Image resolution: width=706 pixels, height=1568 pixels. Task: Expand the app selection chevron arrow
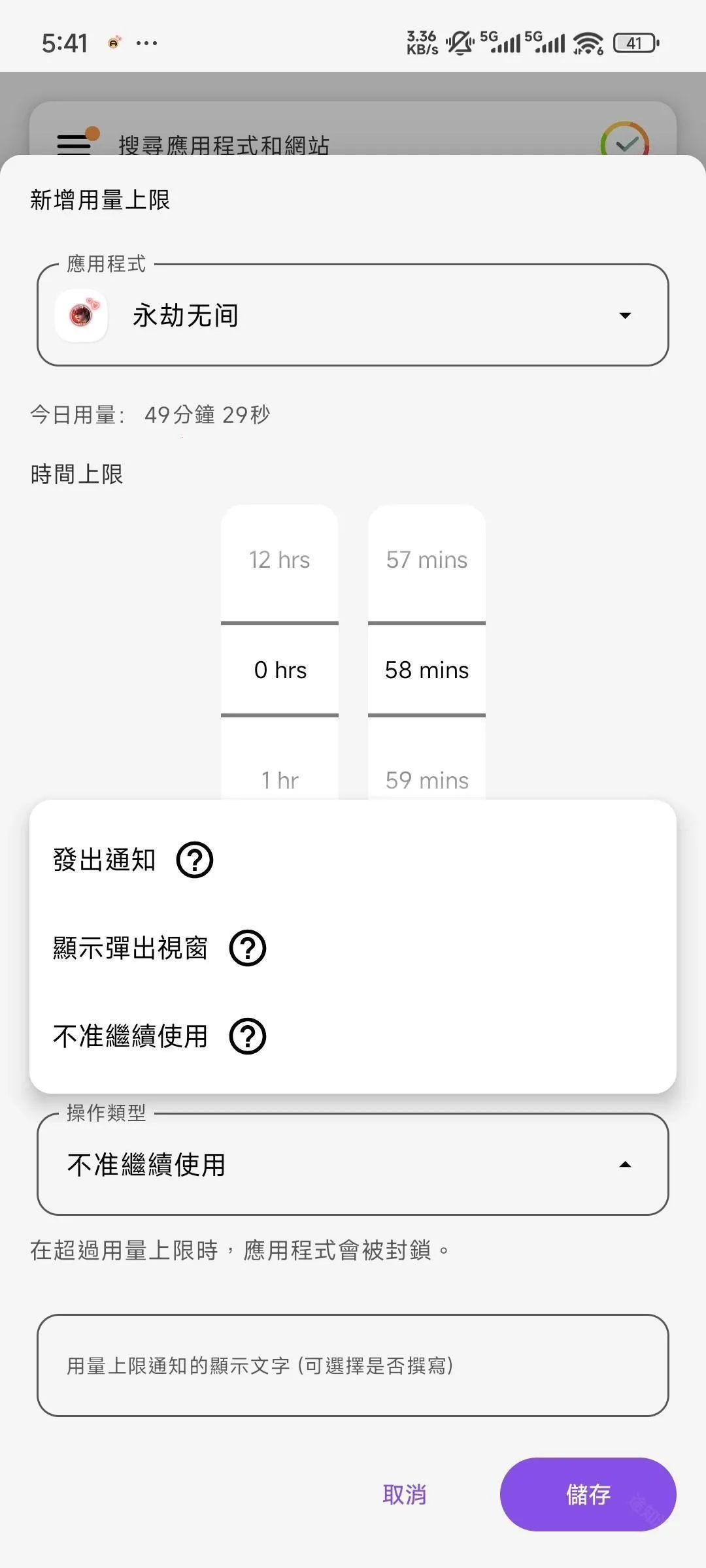point(625,316)
